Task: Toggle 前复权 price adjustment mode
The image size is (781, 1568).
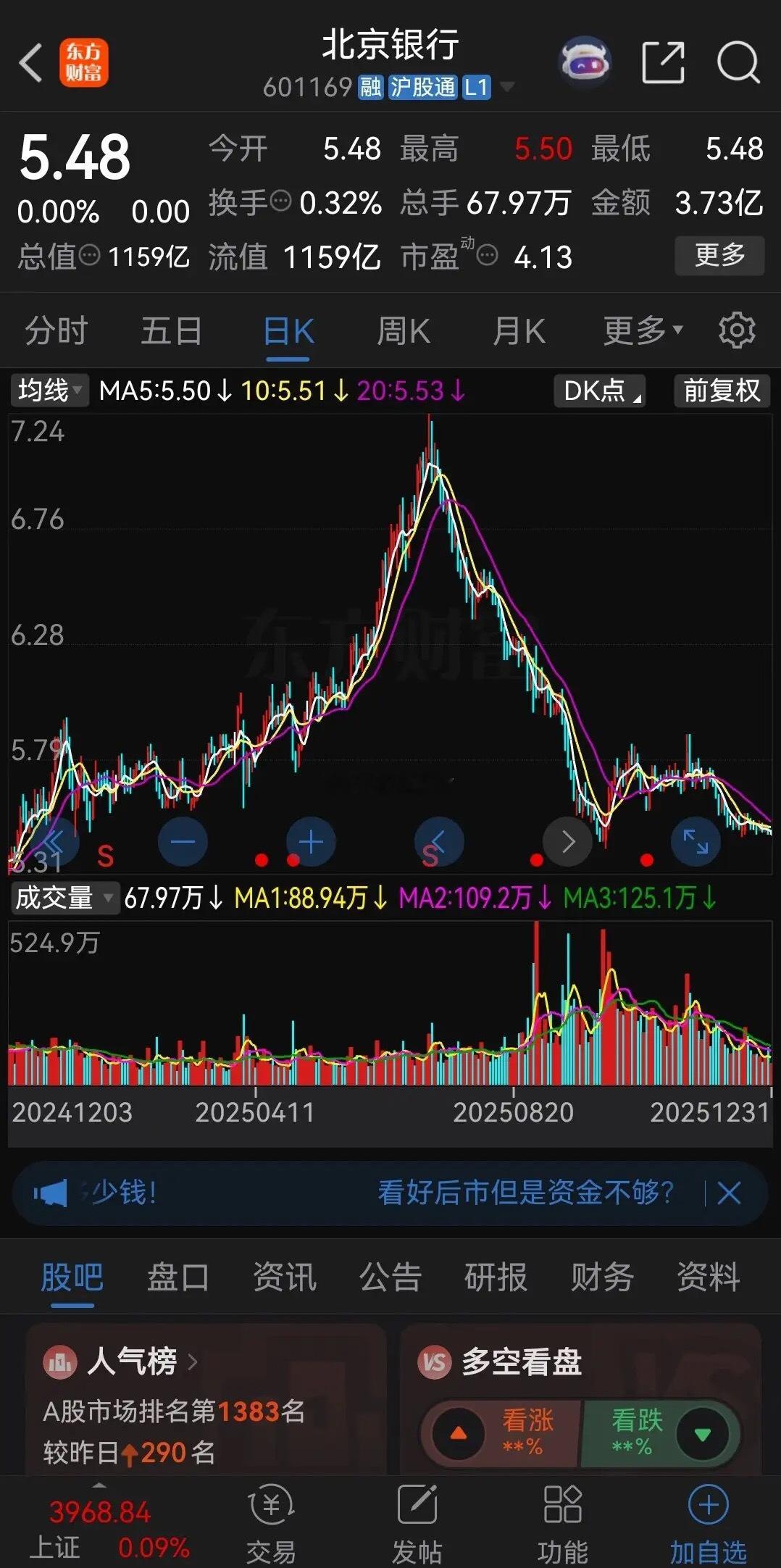Action: pos(721,391)
